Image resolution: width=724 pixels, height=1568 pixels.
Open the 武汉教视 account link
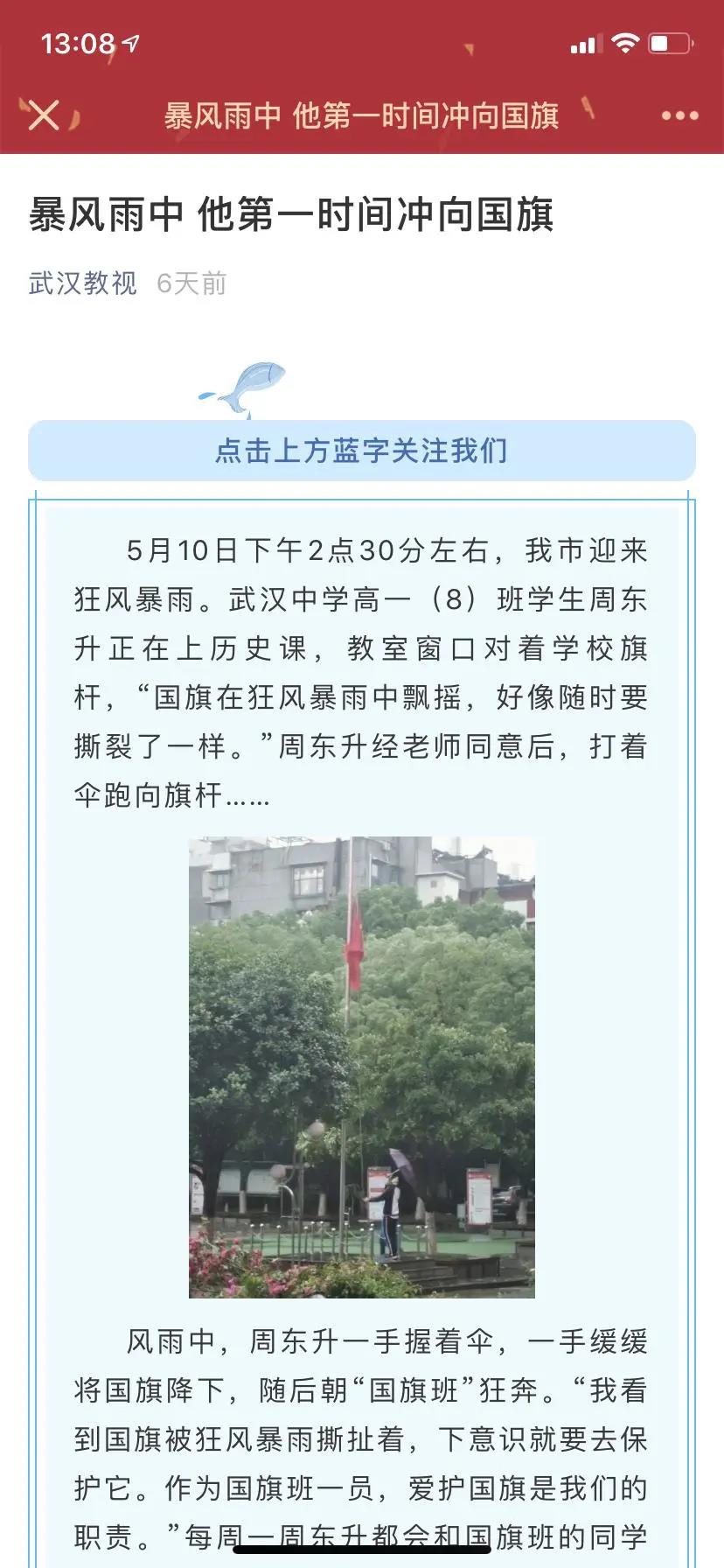83,283
